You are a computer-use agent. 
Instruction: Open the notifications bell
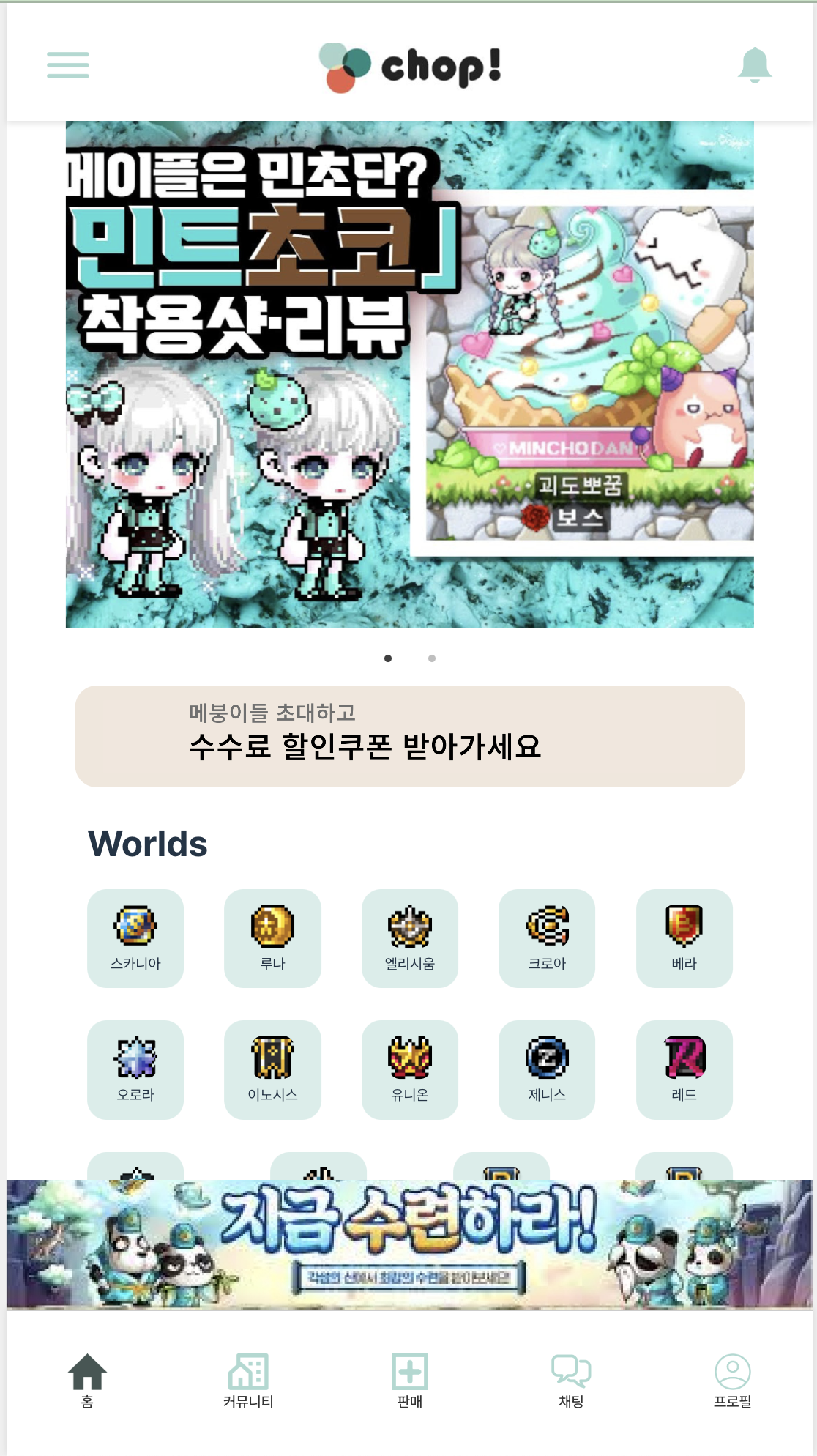pyautogui.click(x=755, y=65)
